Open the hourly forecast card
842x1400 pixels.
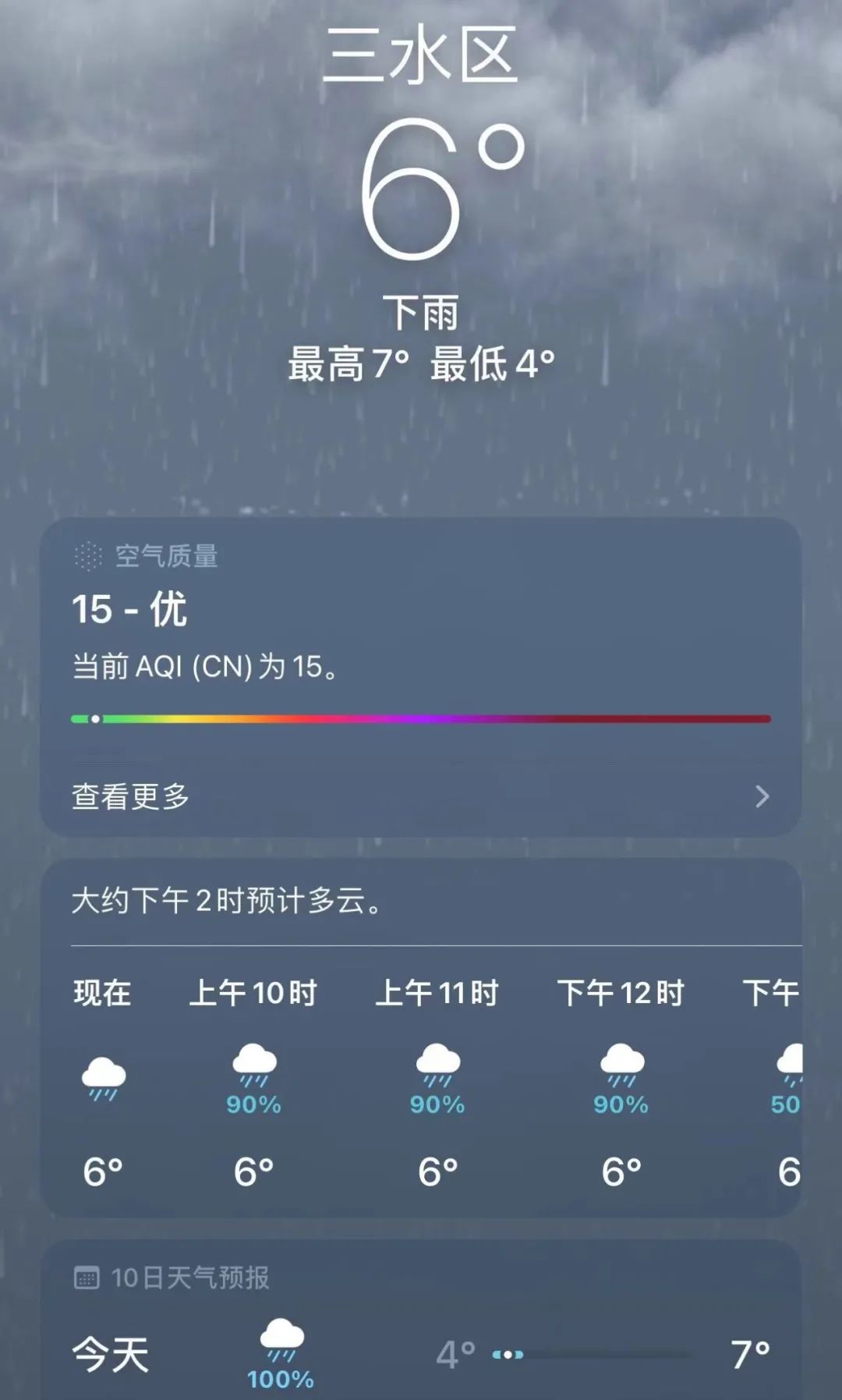pyautogui.click(x=421, y=1076)
